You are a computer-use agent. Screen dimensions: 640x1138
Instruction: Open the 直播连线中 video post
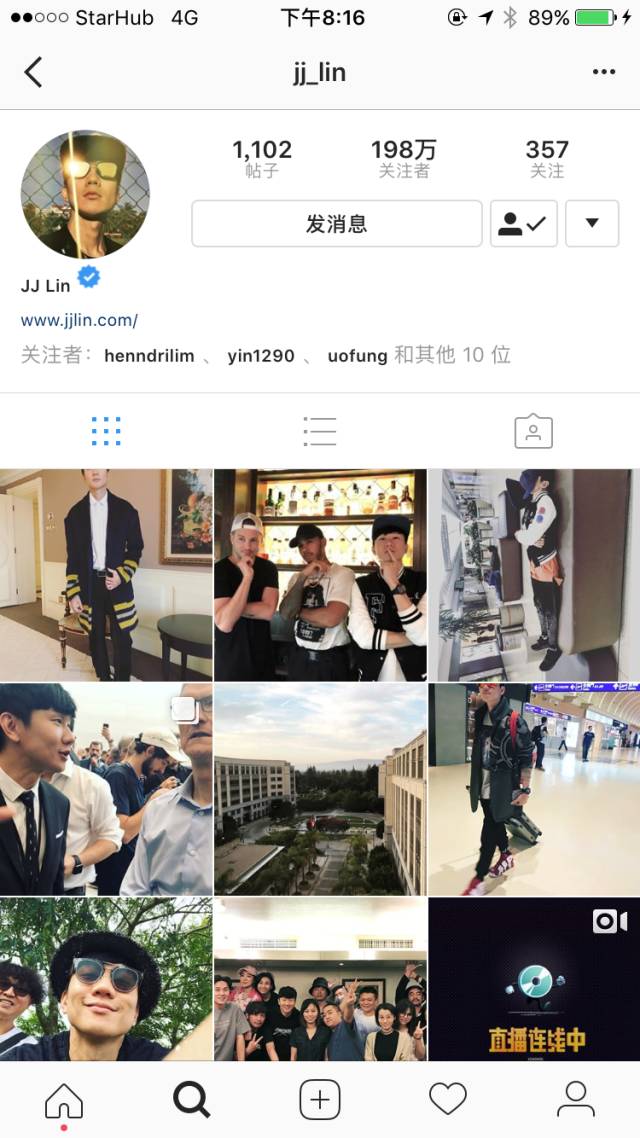pyautogui.click(x=534, y=979)
